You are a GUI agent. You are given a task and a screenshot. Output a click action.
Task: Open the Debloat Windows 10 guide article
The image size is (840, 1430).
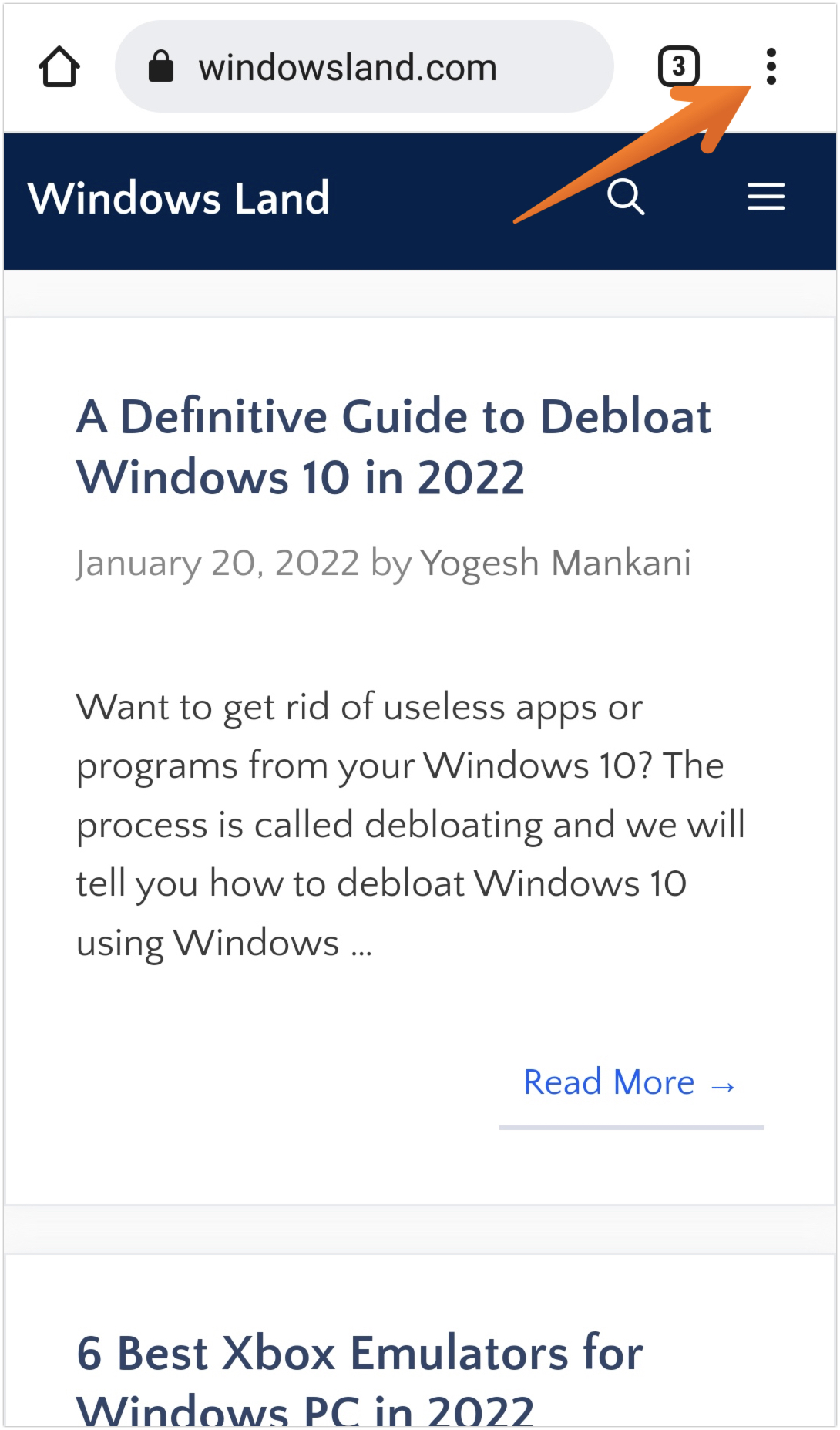click(393, 446)
